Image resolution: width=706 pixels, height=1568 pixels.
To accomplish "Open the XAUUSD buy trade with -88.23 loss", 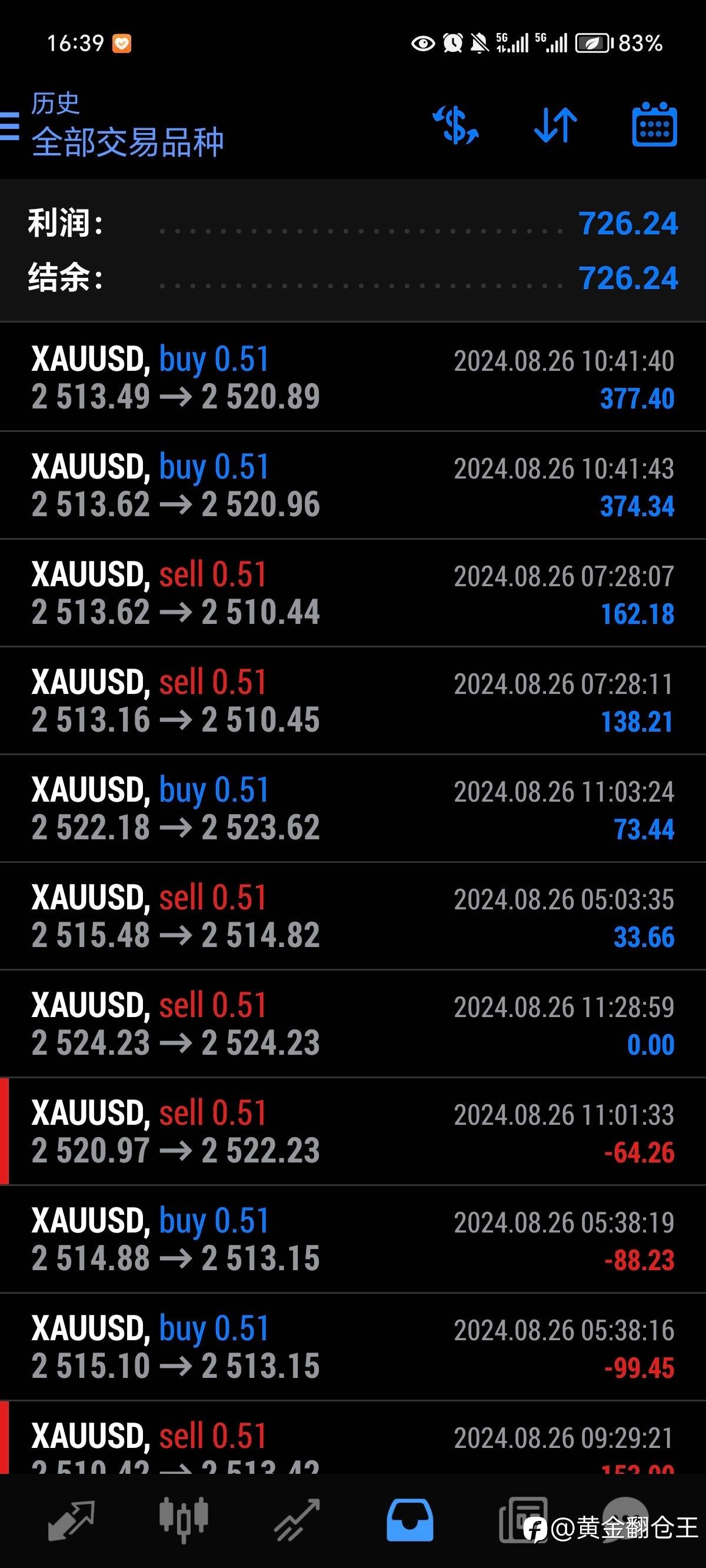I will [x=353, y=1240].
